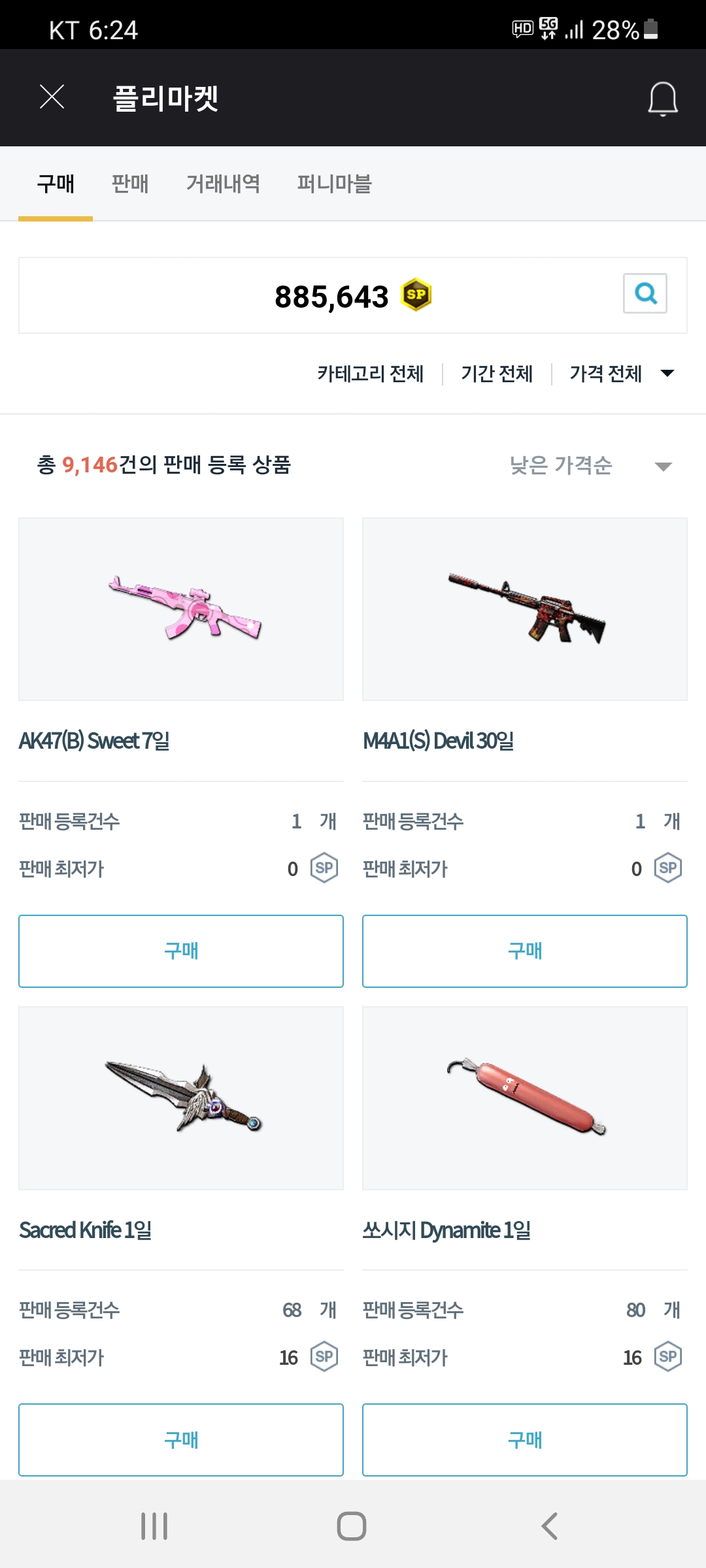Open the M4A1(S) Devil 30일 item image
The image size is (706, 1568).
click(x=525, y=609)
